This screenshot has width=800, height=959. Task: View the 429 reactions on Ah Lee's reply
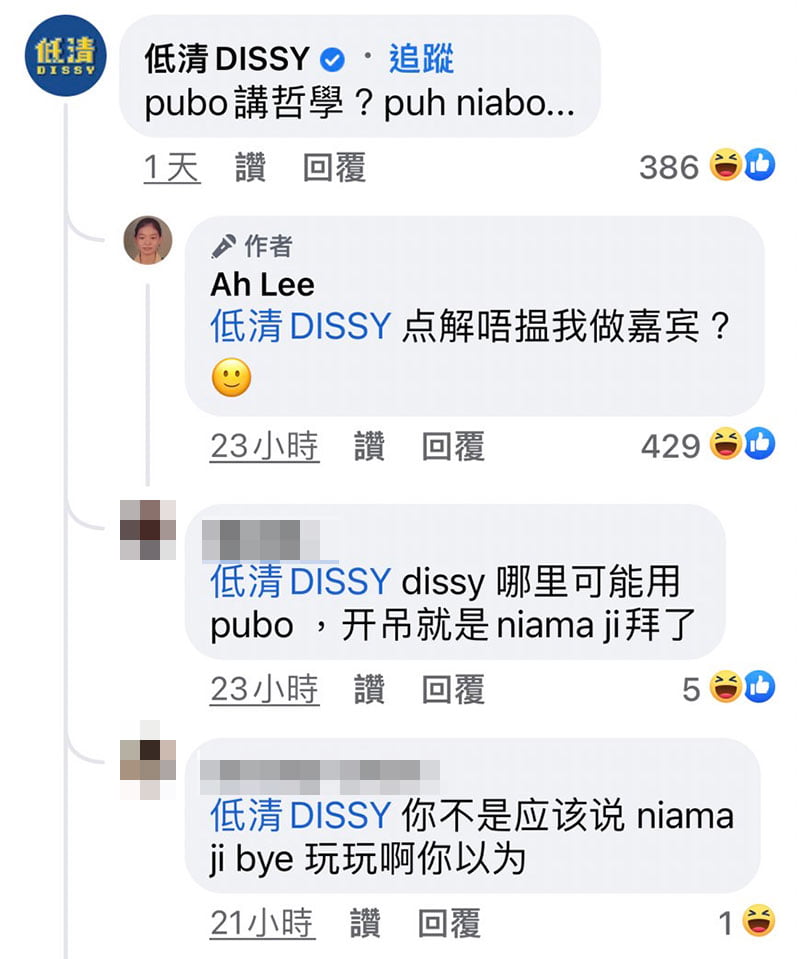707,446
